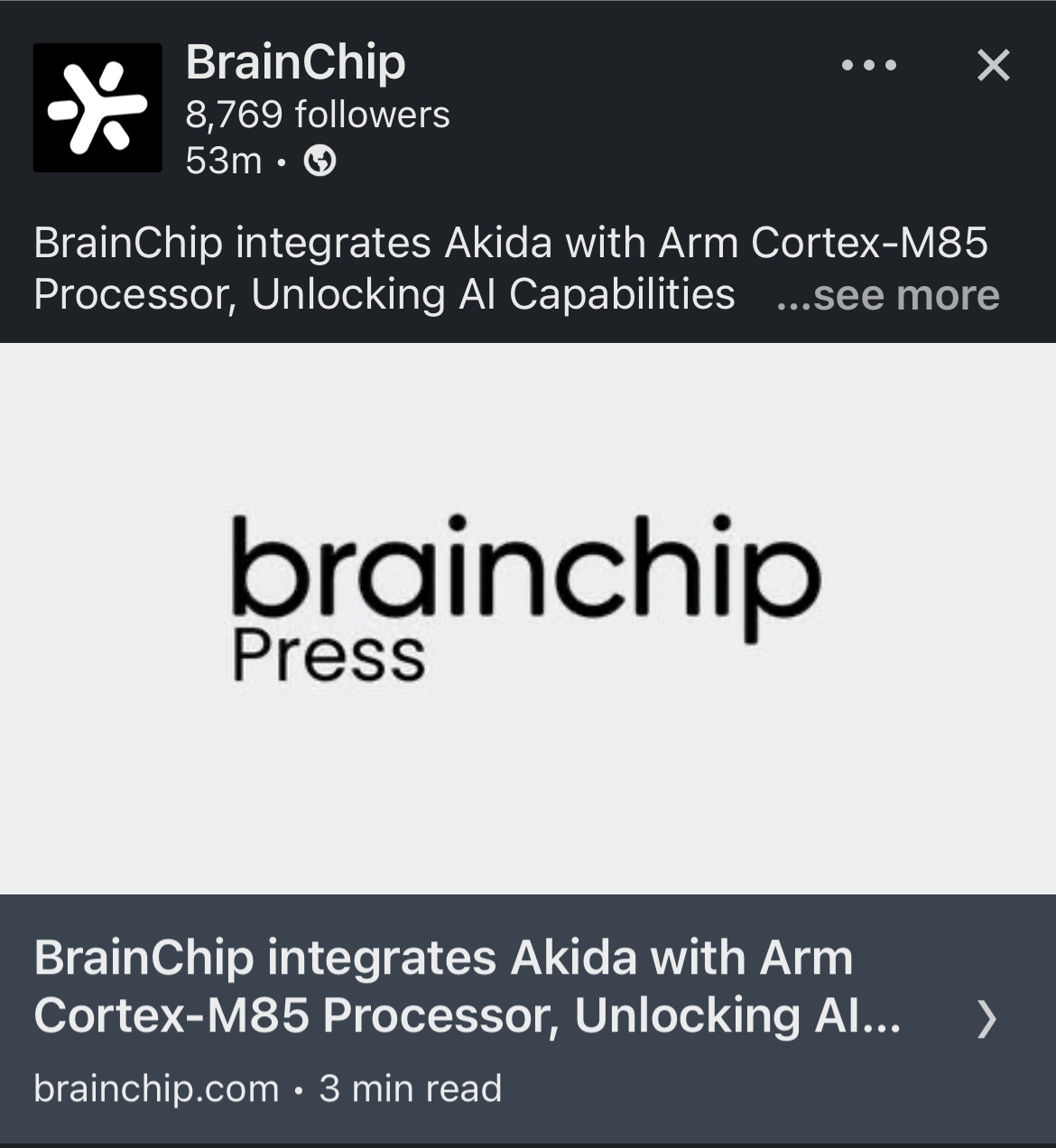
Task: Open the brainchip Press article image
Action: (528, 618)
